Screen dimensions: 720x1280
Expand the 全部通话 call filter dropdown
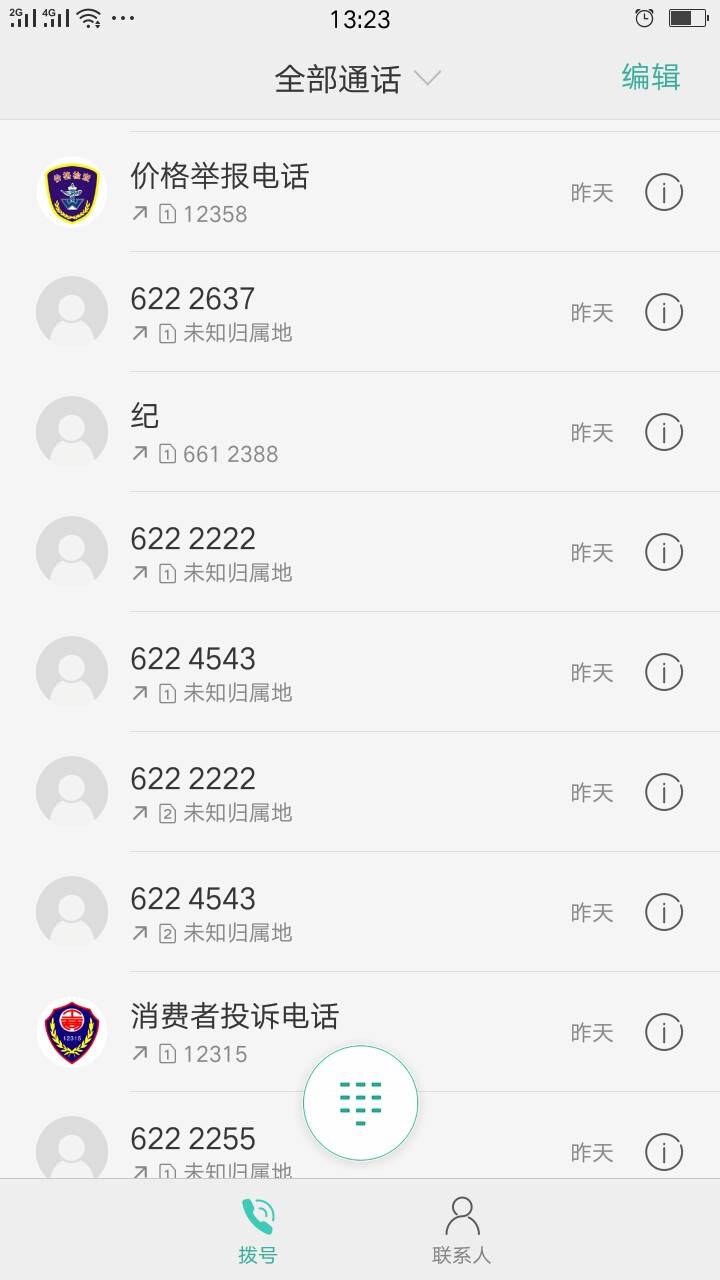pos(357,79)
